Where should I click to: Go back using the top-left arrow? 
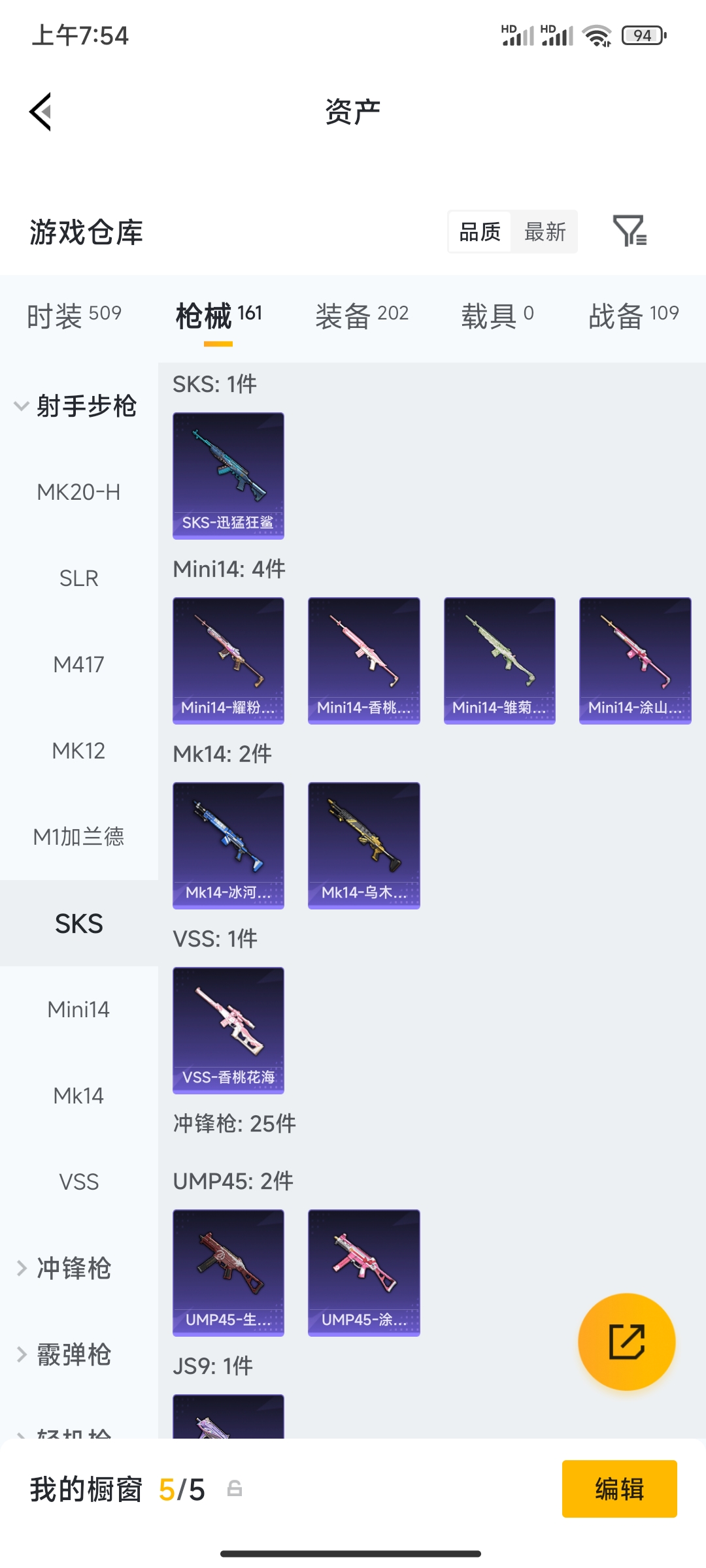[x=41, y=112]
